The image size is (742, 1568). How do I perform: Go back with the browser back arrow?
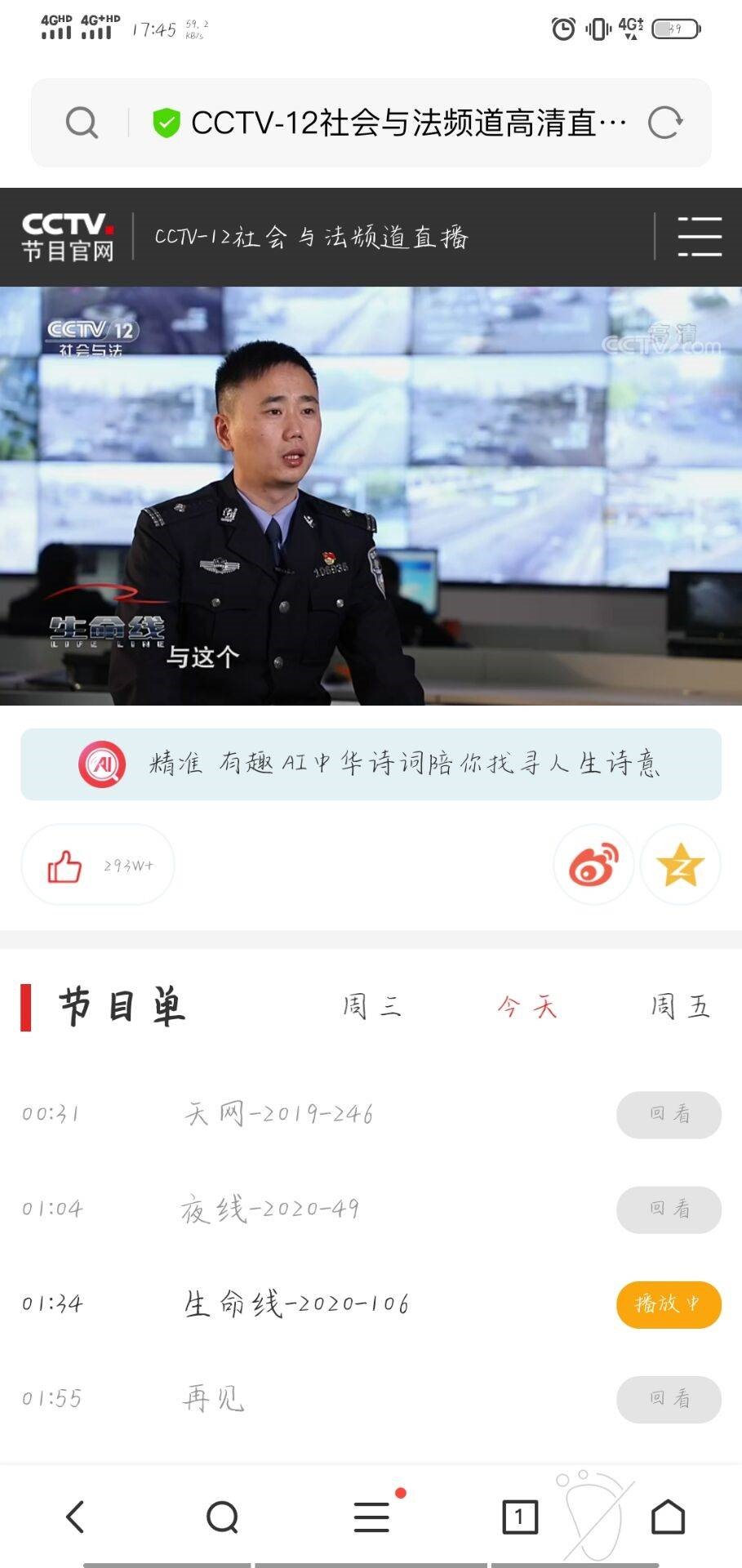point(75,1517)
